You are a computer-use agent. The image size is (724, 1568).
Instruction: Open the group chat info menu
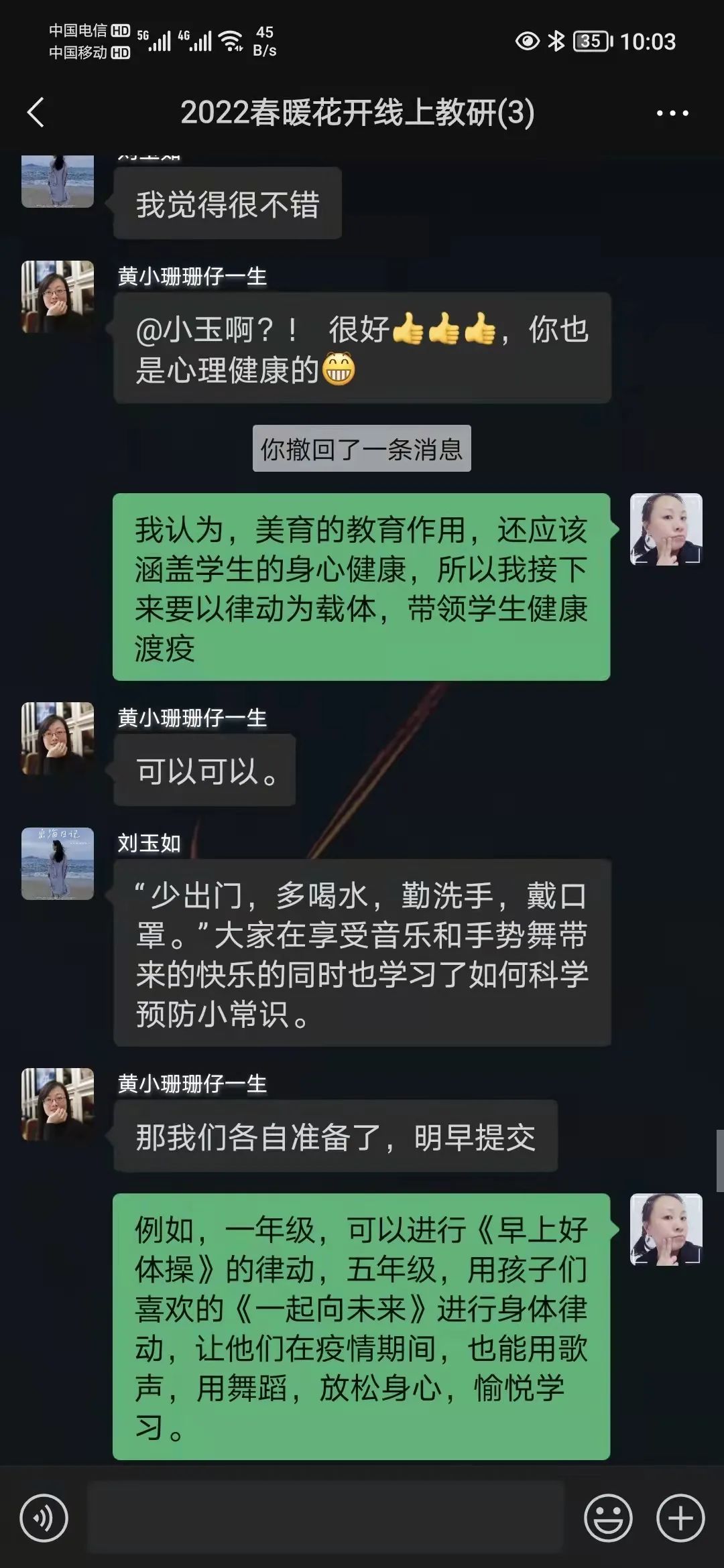click(x=672, y=113)
